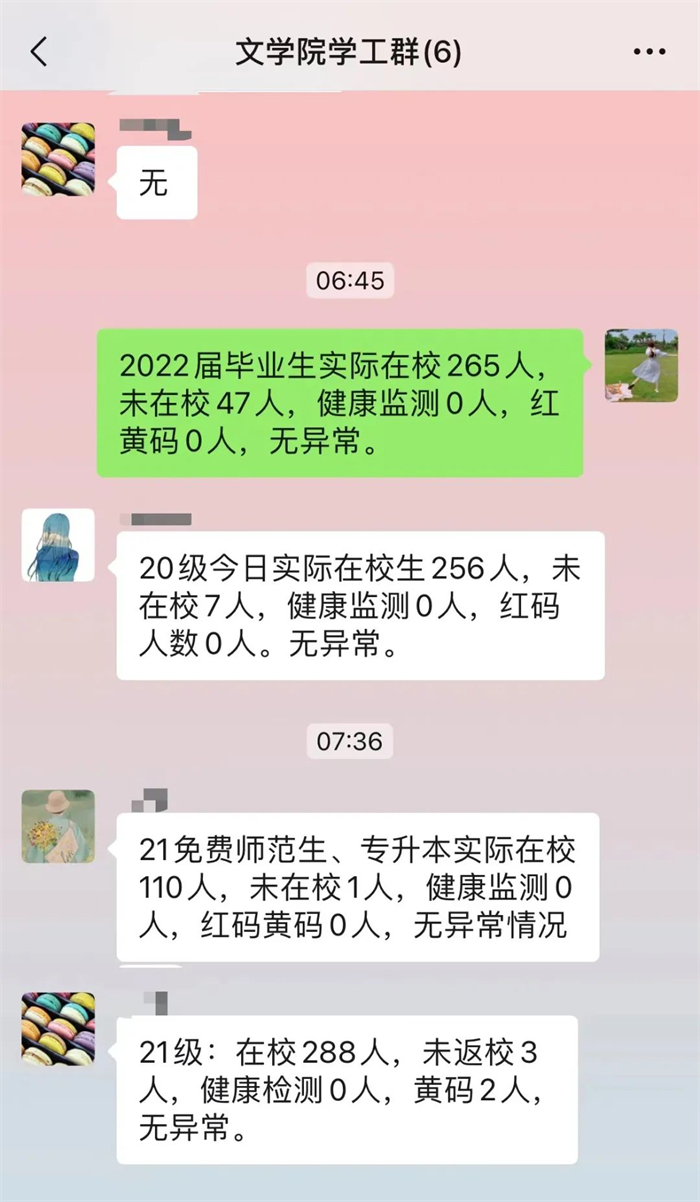Go back from 文学院学工群 chat
This screenshot has width=700, height=1202.
(39, 52)
